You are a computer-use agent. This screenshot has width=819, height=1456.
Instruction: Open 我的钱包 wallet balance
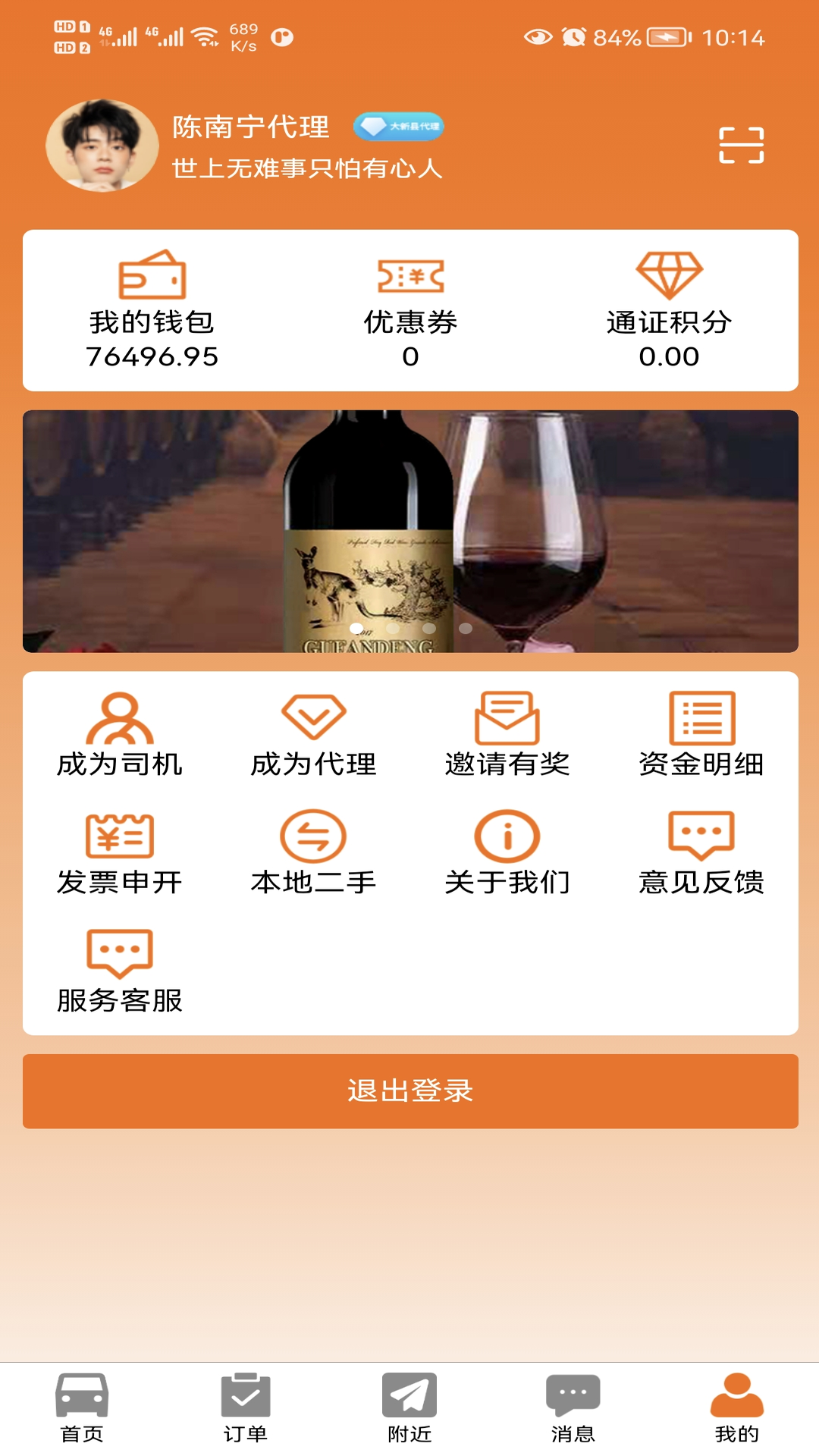pos(152,311)
